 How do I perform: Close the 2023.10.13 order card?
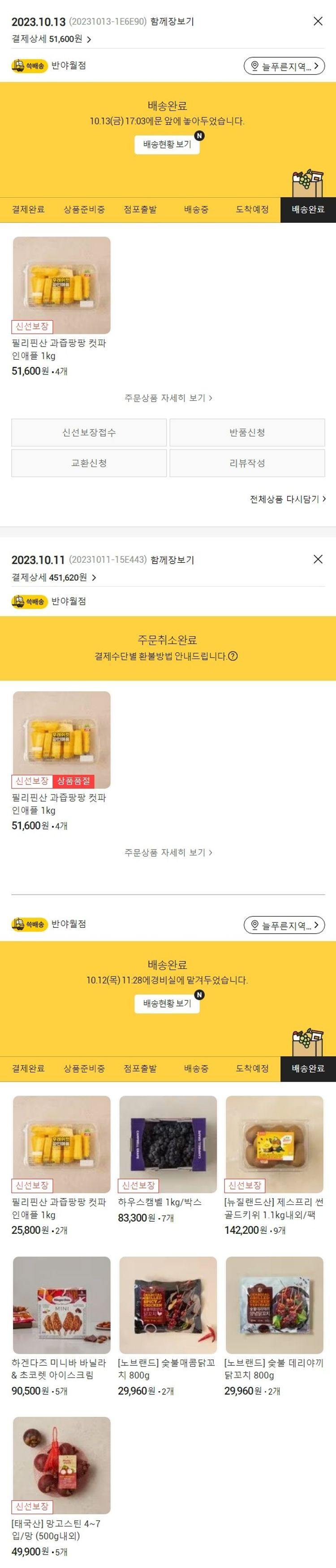pos(318,21)
